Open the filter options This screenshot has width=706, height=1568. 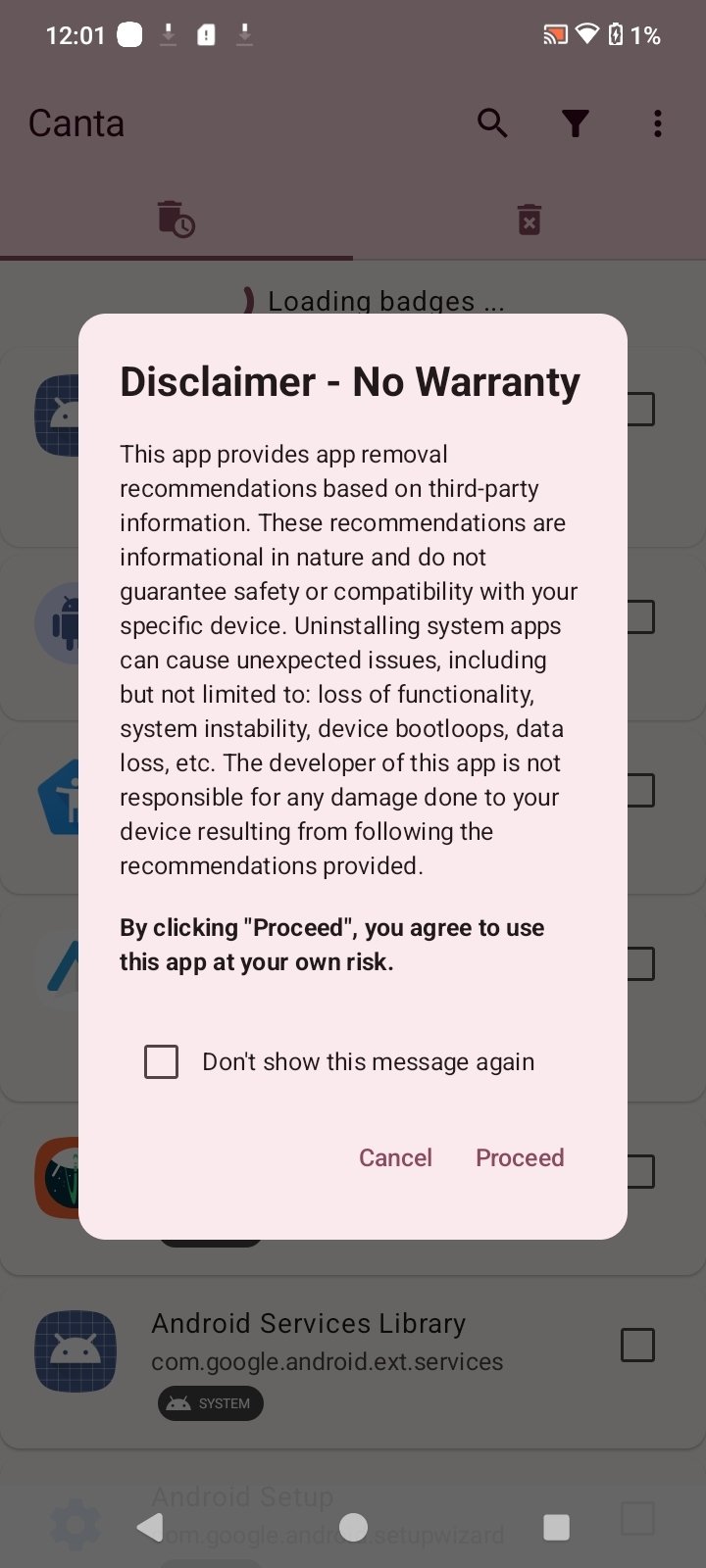tap(576, 123)
